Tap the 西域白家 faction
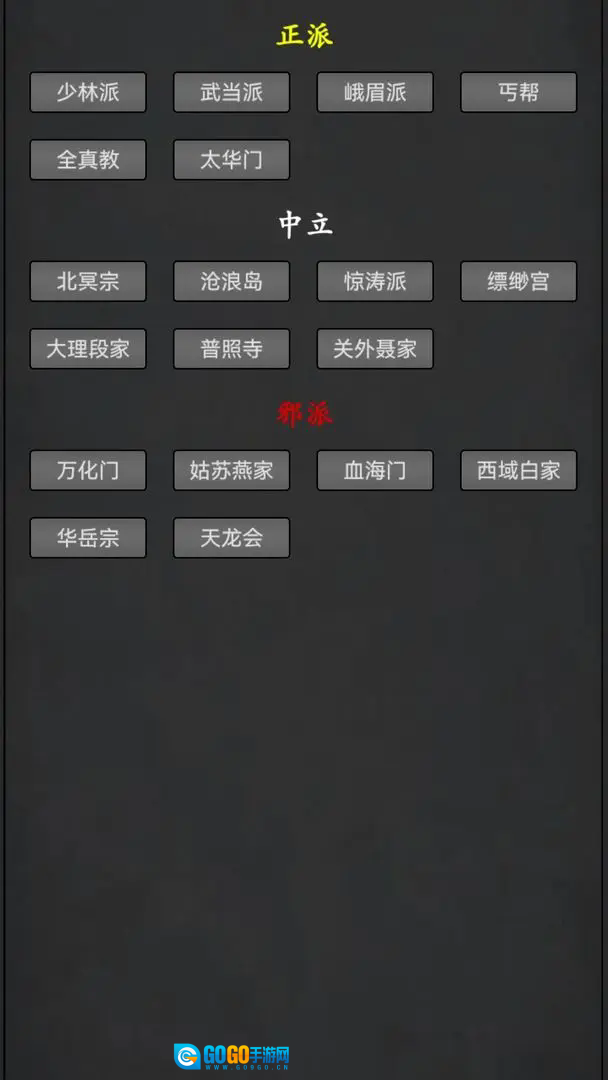The height and width of the screenshot is (1080, 608). pyautogui.click(x=518, y=471)
